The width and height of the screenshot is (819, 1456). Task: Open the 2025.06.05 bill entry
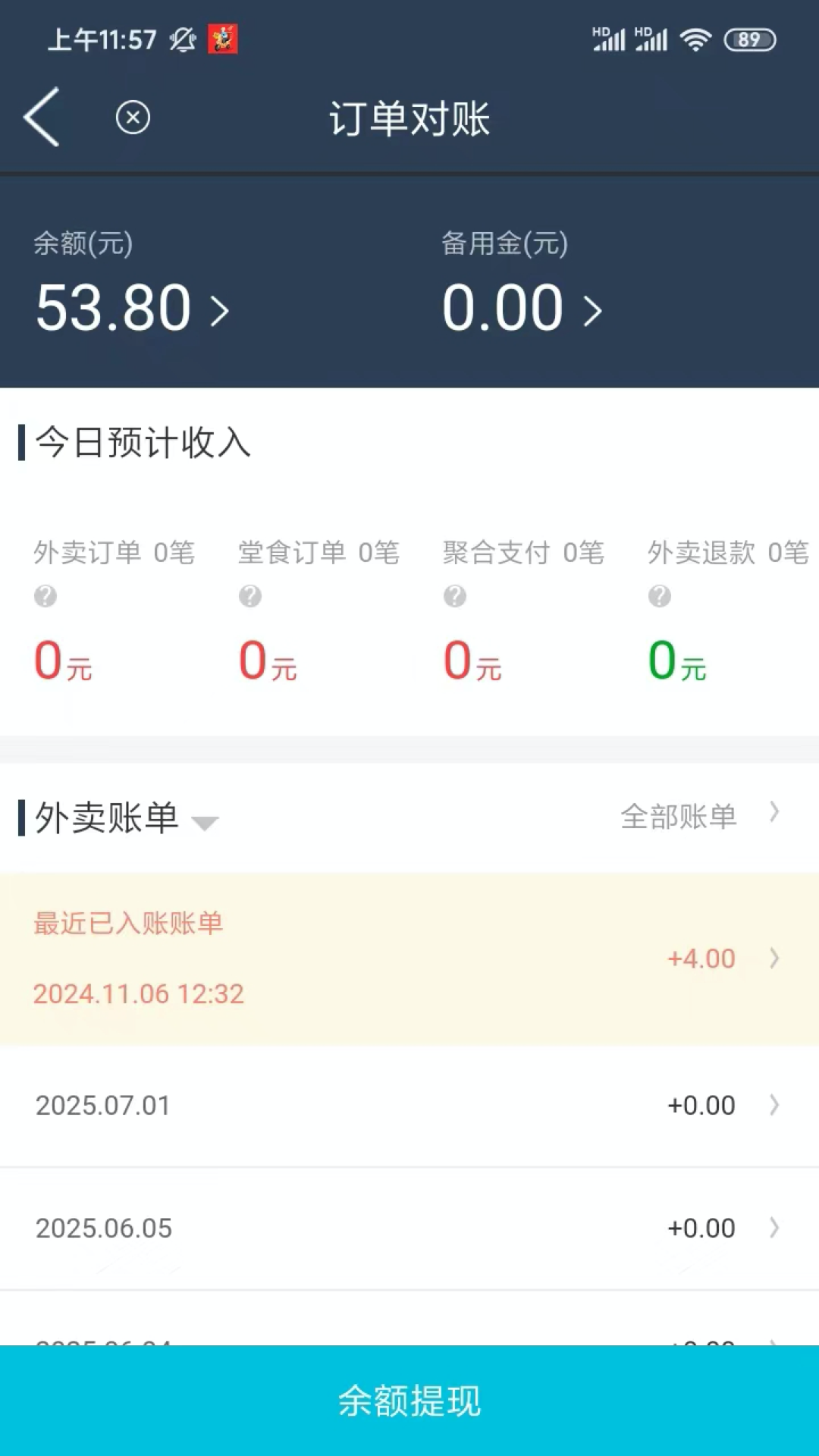(x=409, y=1227)
